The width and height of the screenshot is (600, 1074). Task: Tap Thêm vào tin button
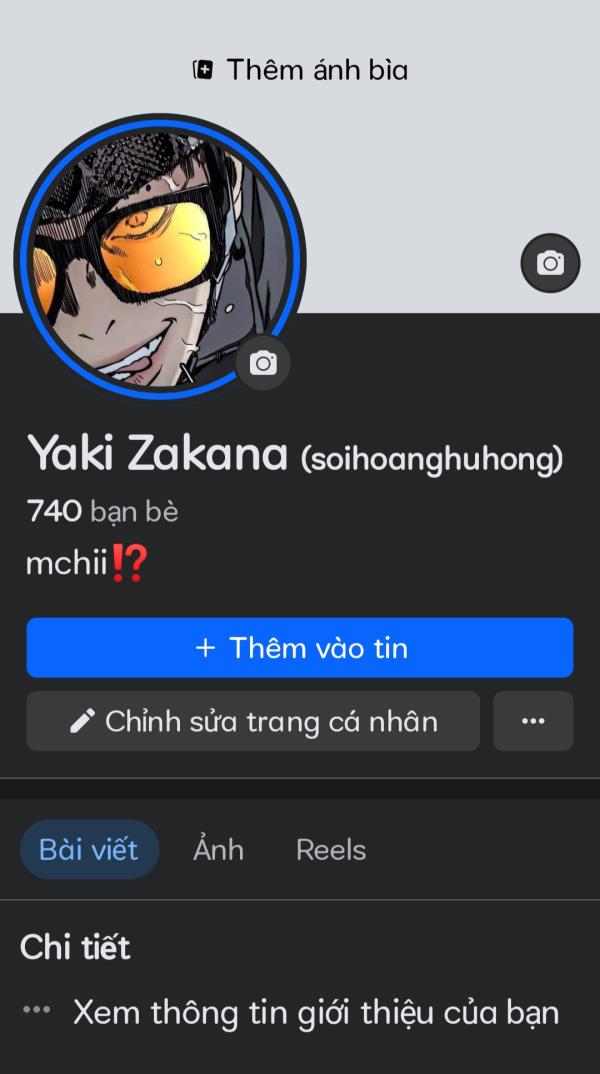coord(300,648)
